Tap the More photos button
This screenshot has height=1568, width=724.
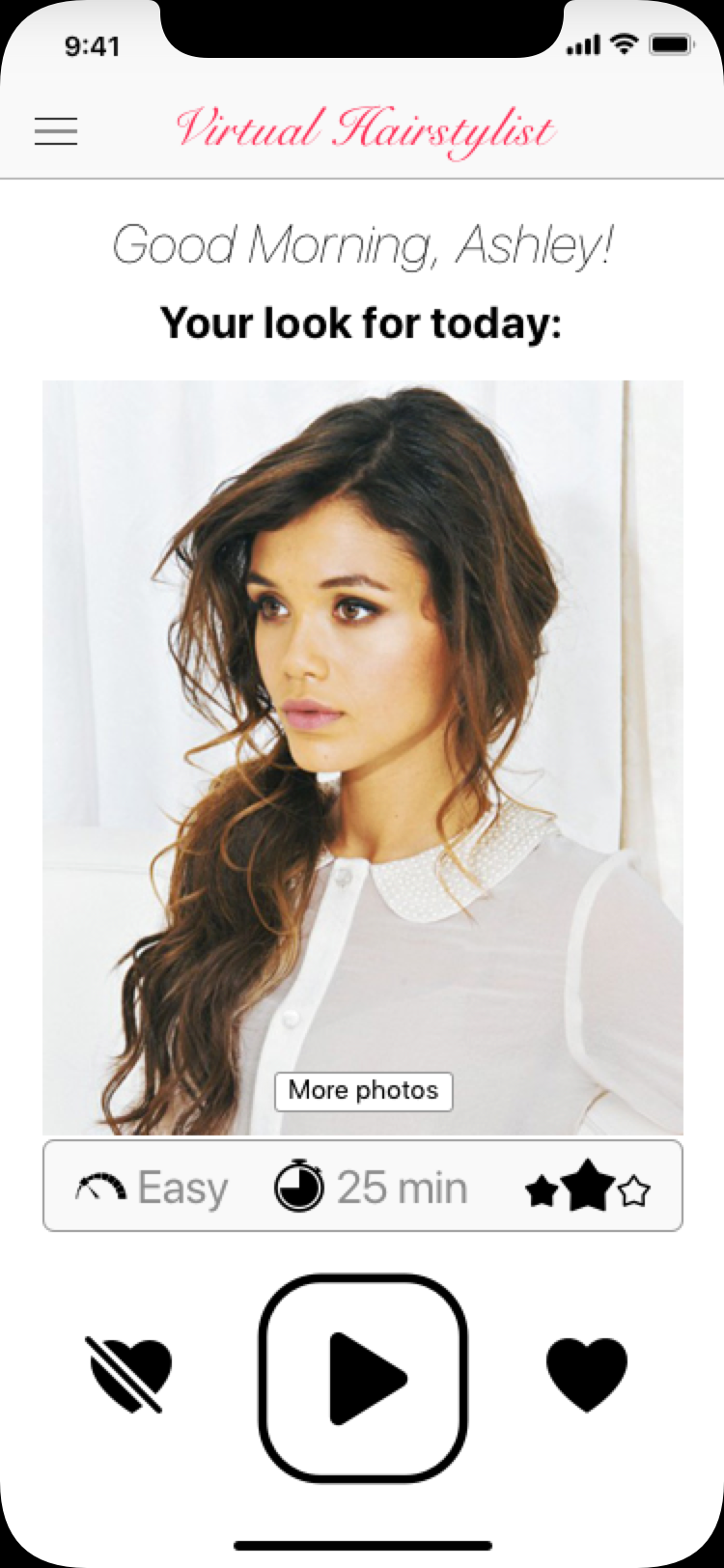(x=363, y=1091)
